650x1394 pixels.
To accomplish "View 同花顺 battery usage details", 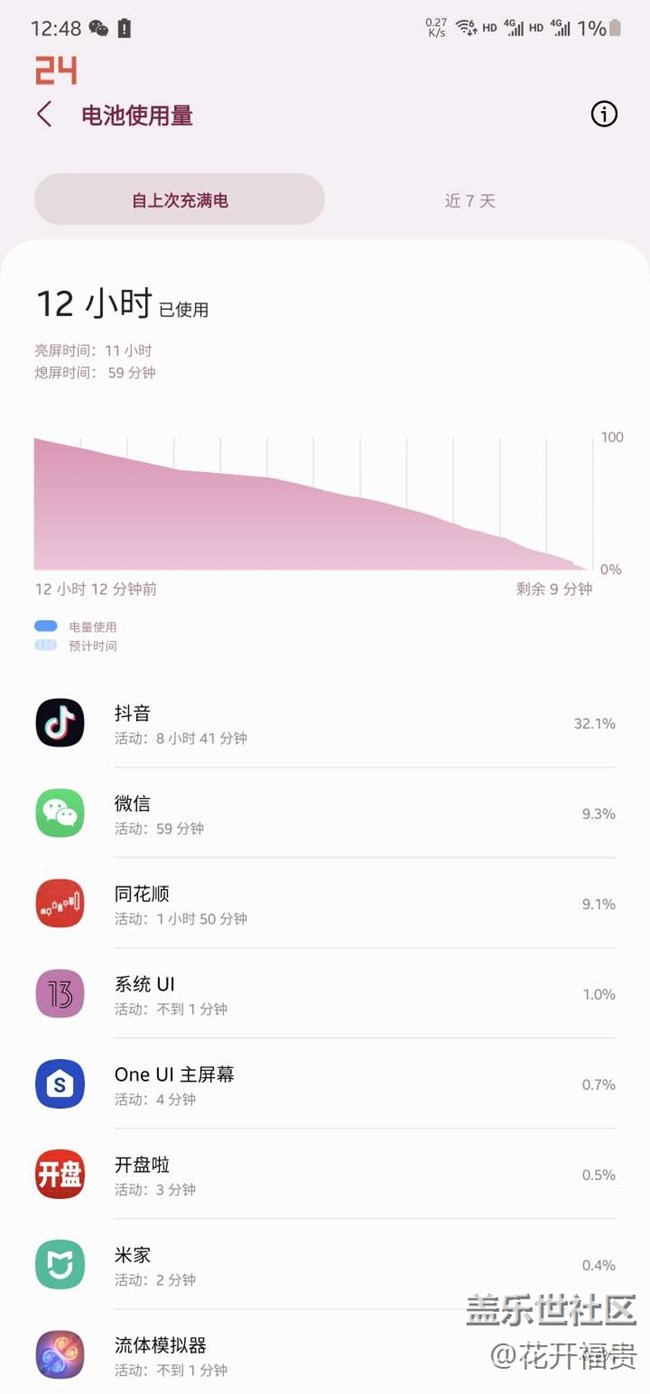I will [x=325, y=903].
